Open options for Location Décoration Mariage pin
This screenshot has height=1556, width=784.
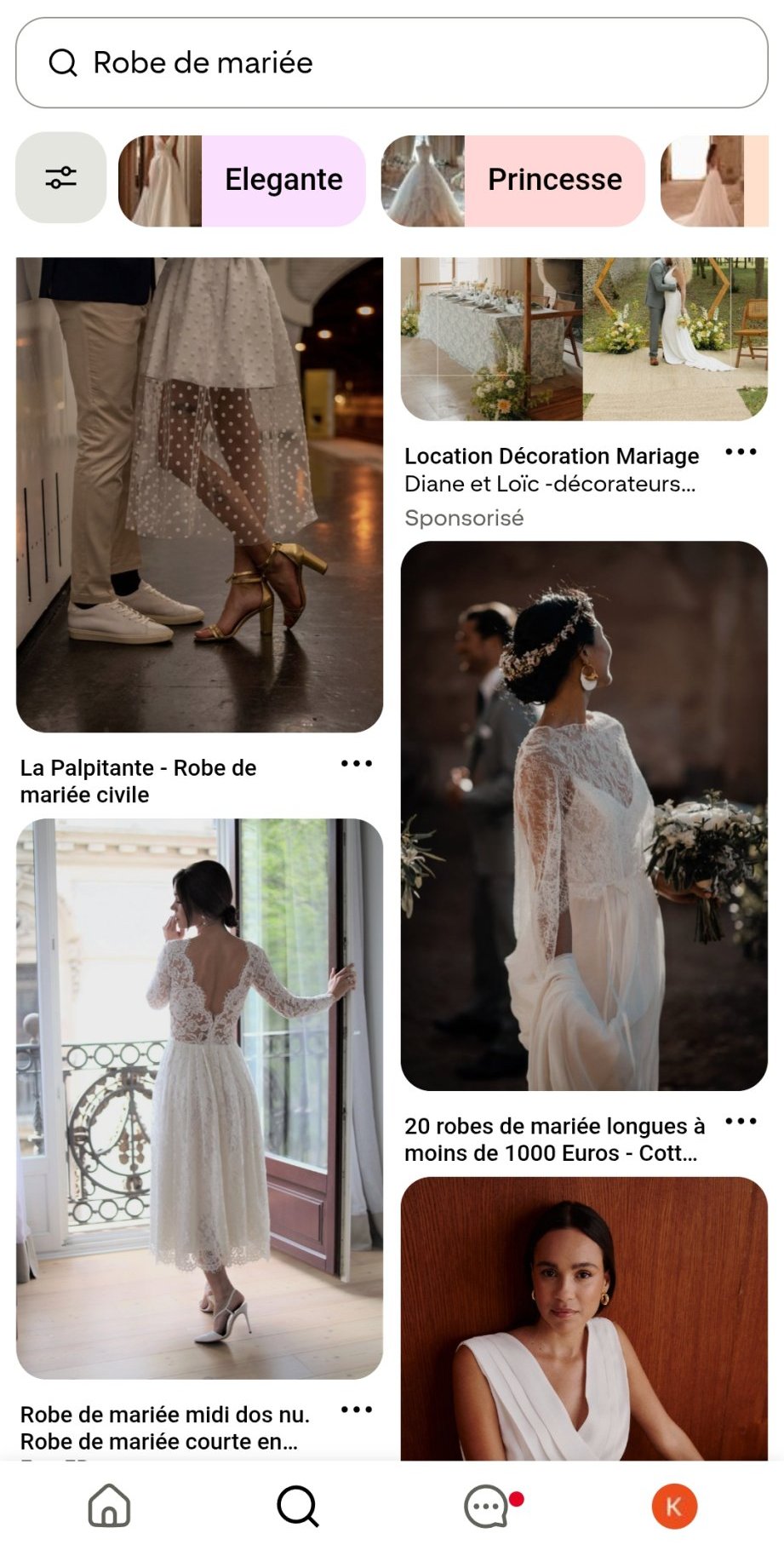(741, 452)
